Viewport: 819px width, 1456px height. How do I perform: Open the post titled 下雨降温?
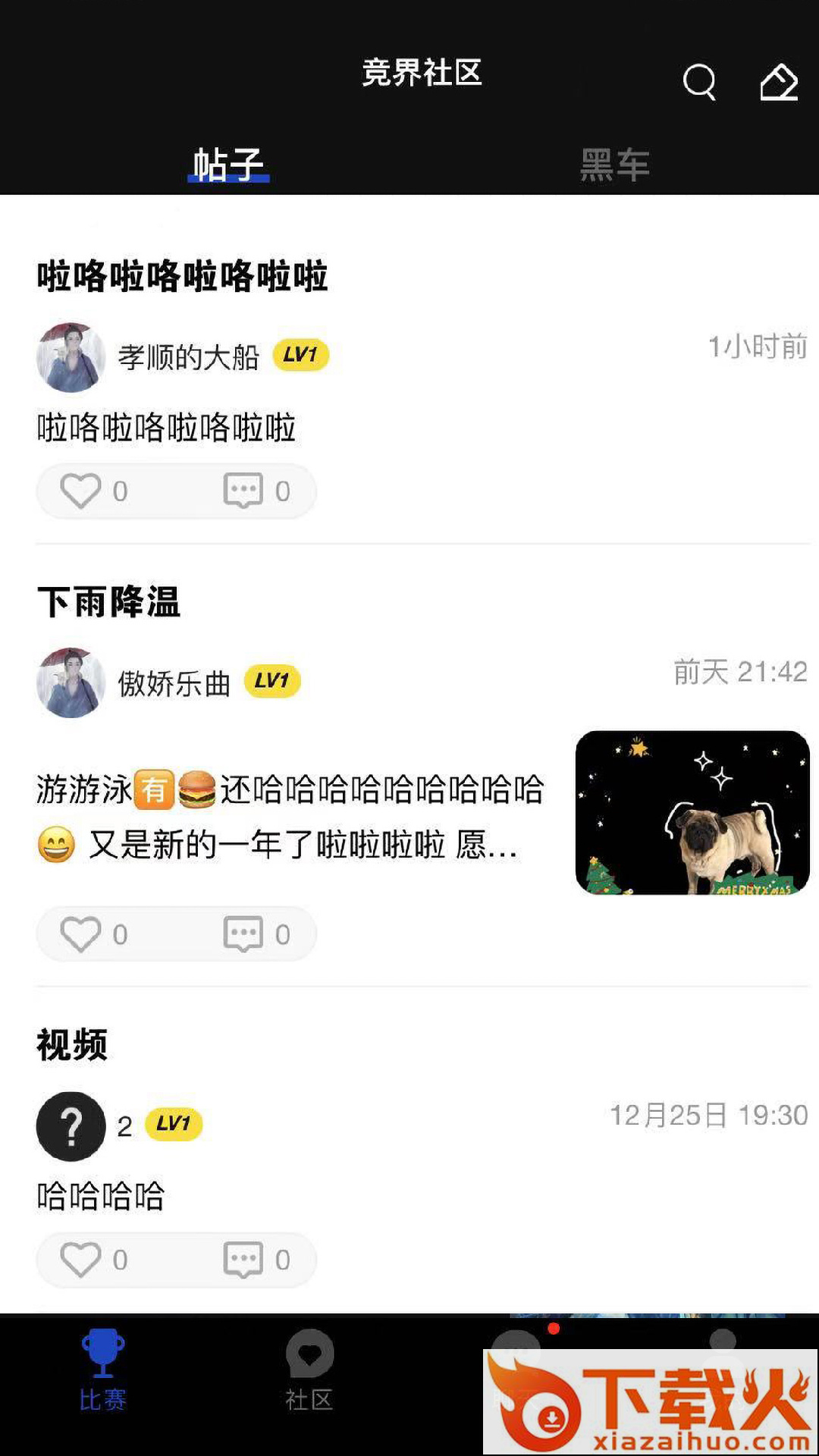coord(108,602)
